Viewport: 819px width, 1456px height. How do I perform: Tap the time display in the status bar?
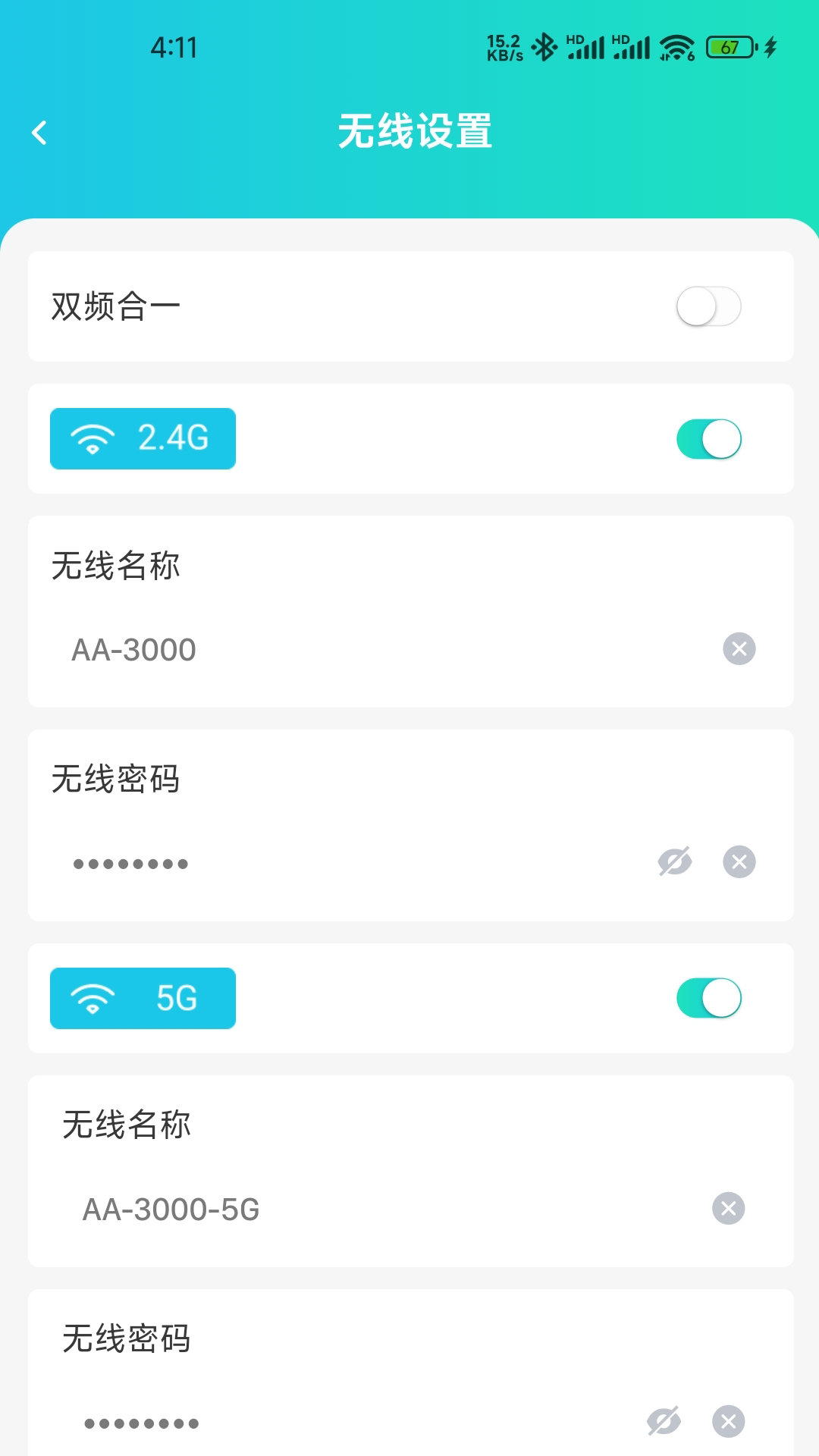tap(172, 47)
